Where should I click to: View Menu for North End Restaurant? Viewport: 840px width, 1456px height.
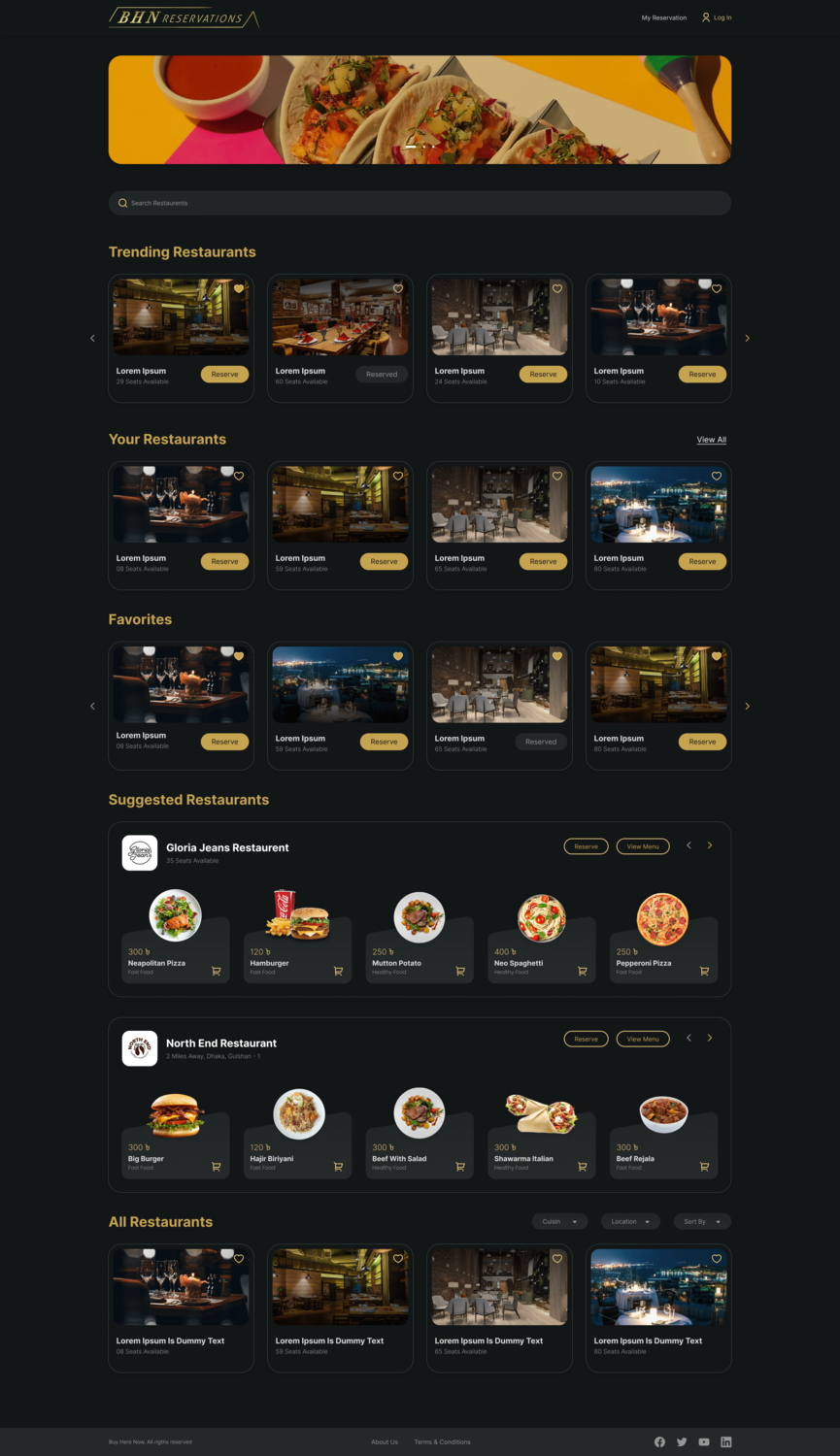pyautogui.click(x=642, y=1039)
